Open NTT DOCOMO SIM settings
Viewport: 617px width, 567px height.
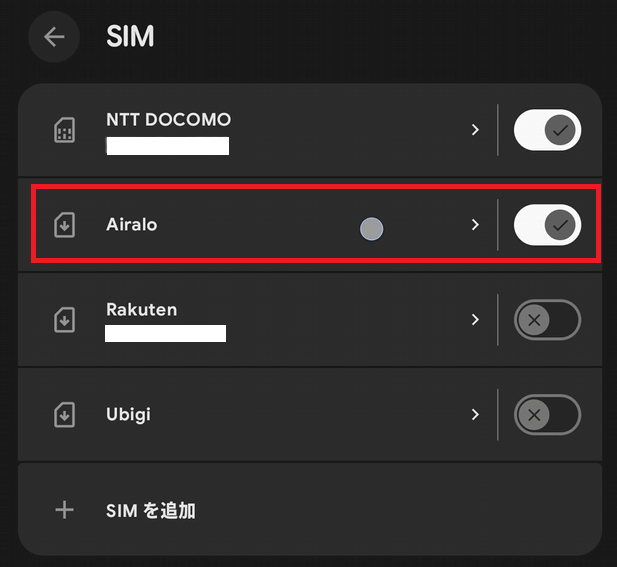260,130
